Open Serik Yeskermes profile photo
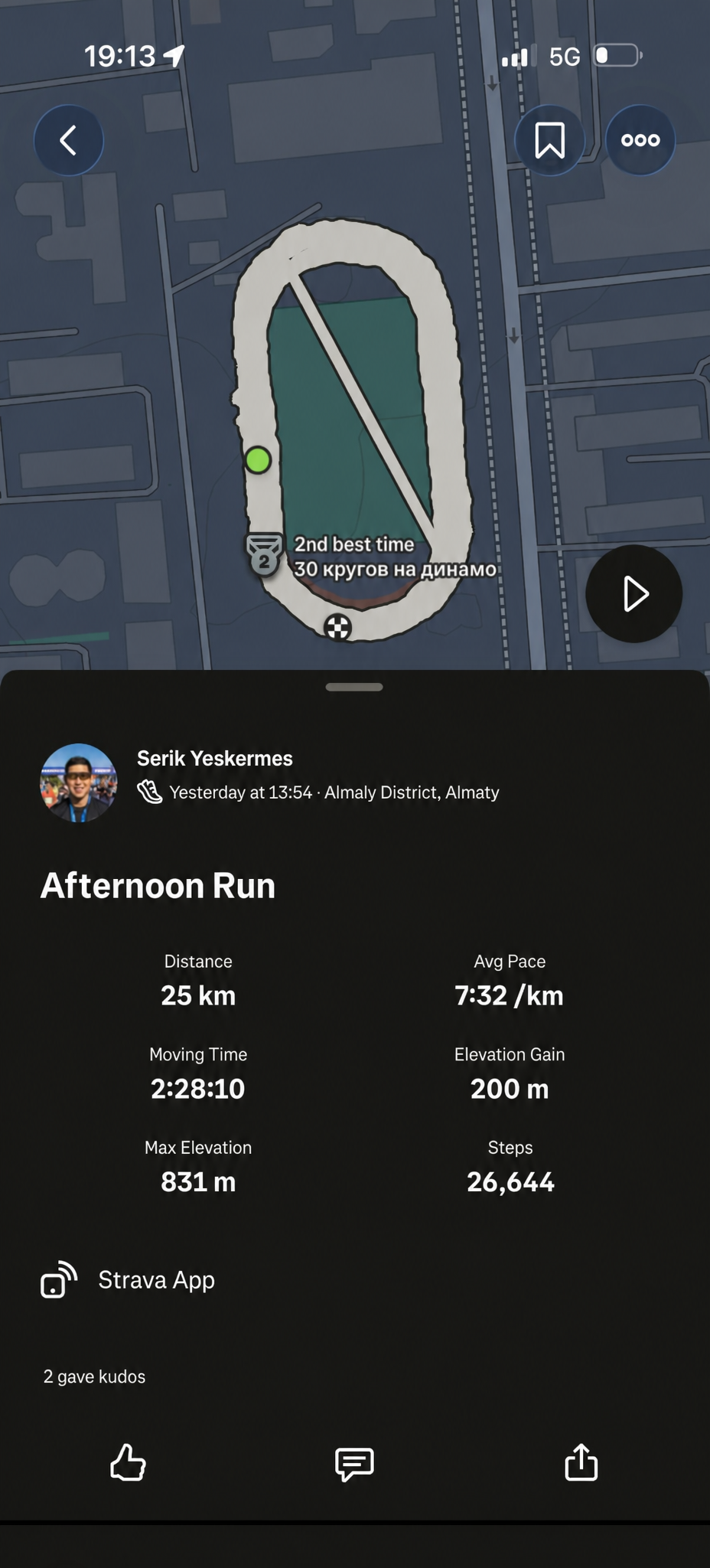 (x=79, y=782)
